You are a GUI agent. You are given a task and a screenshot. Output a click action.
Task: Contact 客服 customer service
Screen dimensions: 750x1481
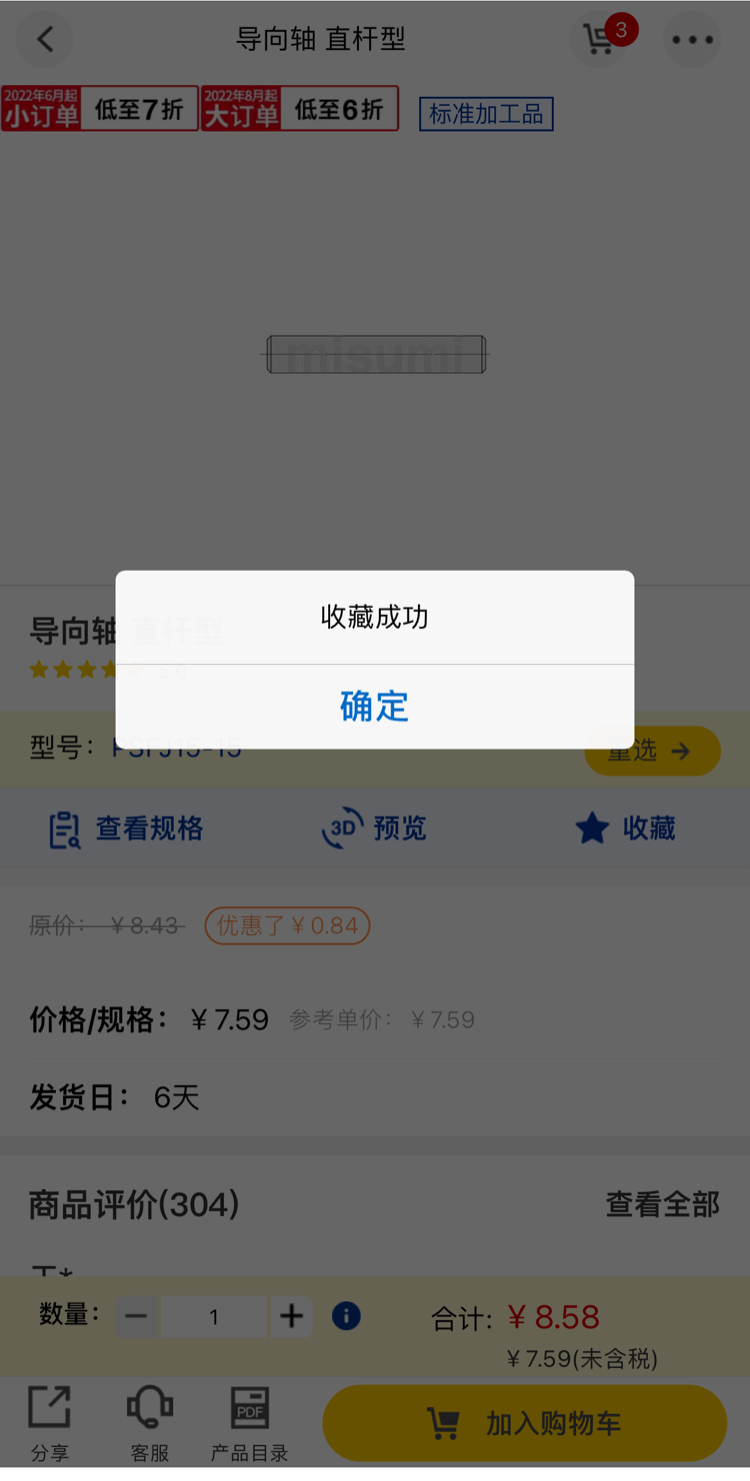tap(150, 1423)
